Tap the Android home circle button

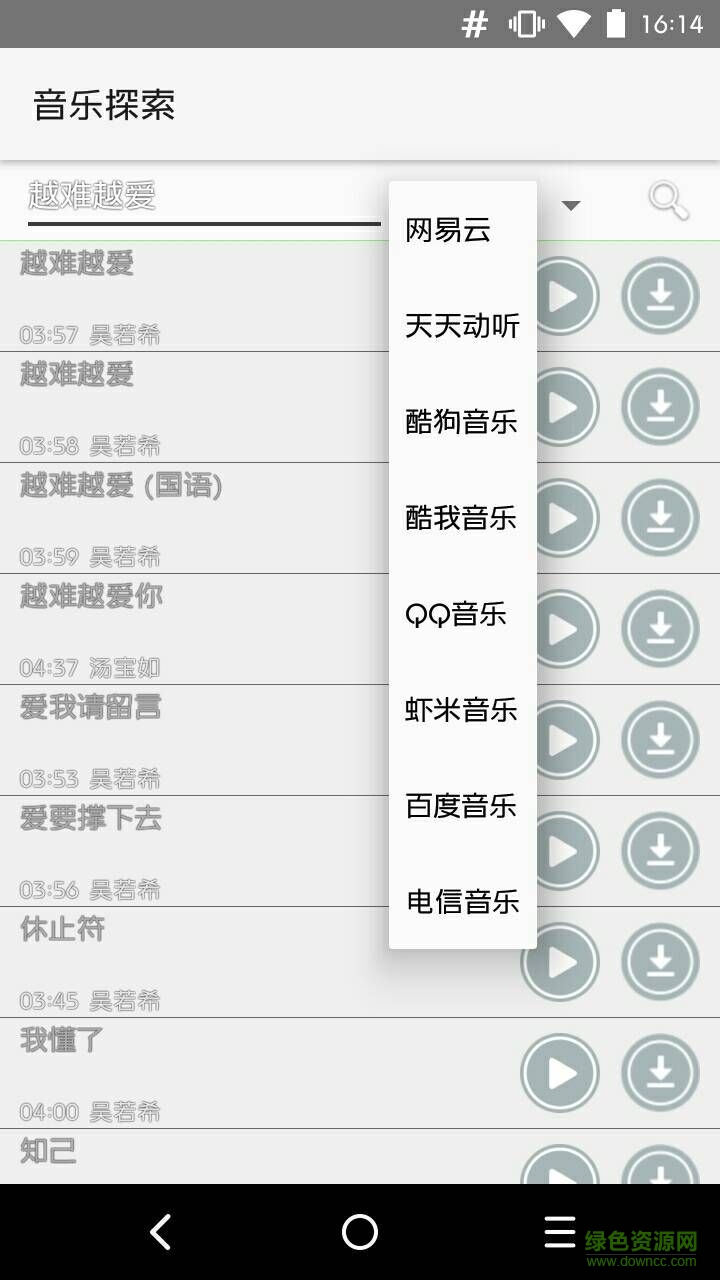coord(360,1232)
